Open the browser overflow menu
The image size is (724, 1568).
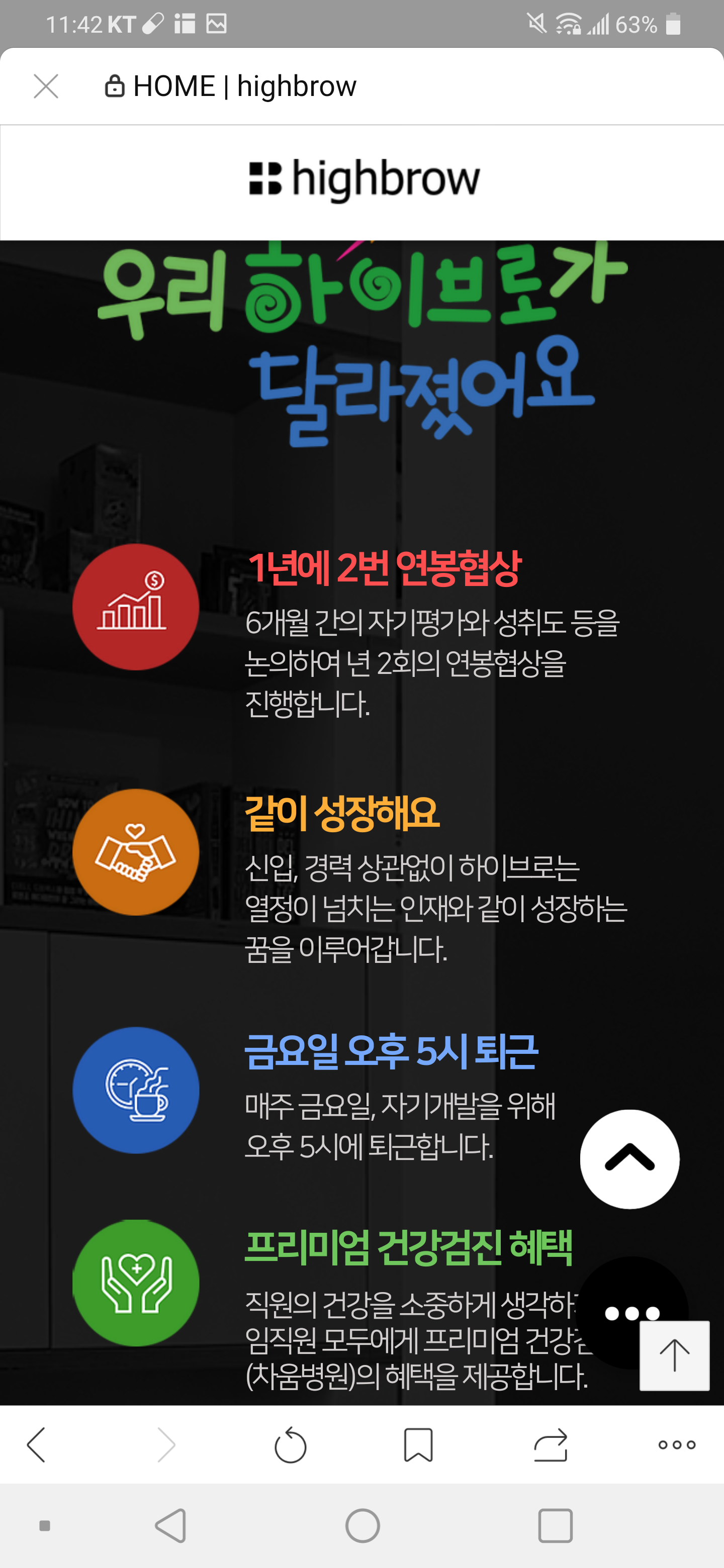(x=677, y=1444)
